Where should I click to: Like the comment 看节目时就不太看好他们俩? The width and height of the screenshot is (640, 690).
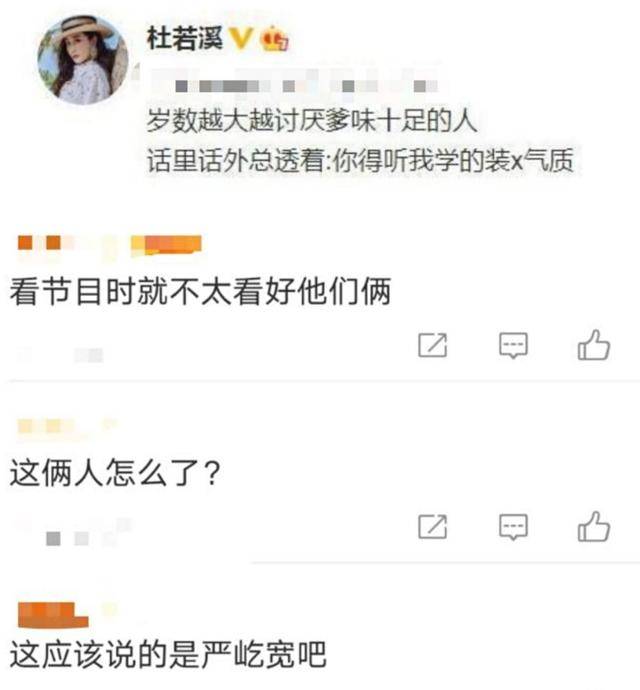pyautogui.click(x=593, y=345)
